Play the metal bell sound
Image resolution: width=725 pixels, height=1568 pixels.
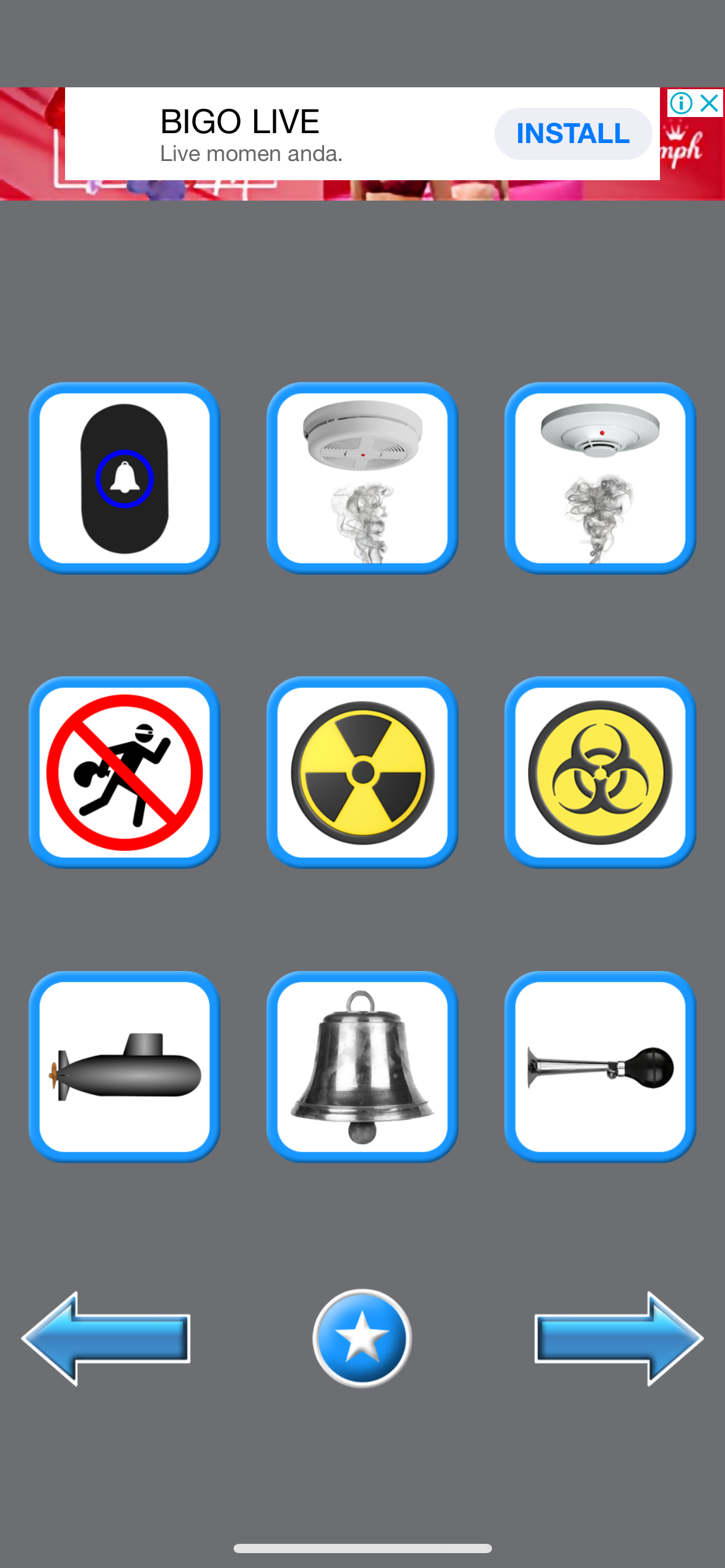[x=362, y=1066]
